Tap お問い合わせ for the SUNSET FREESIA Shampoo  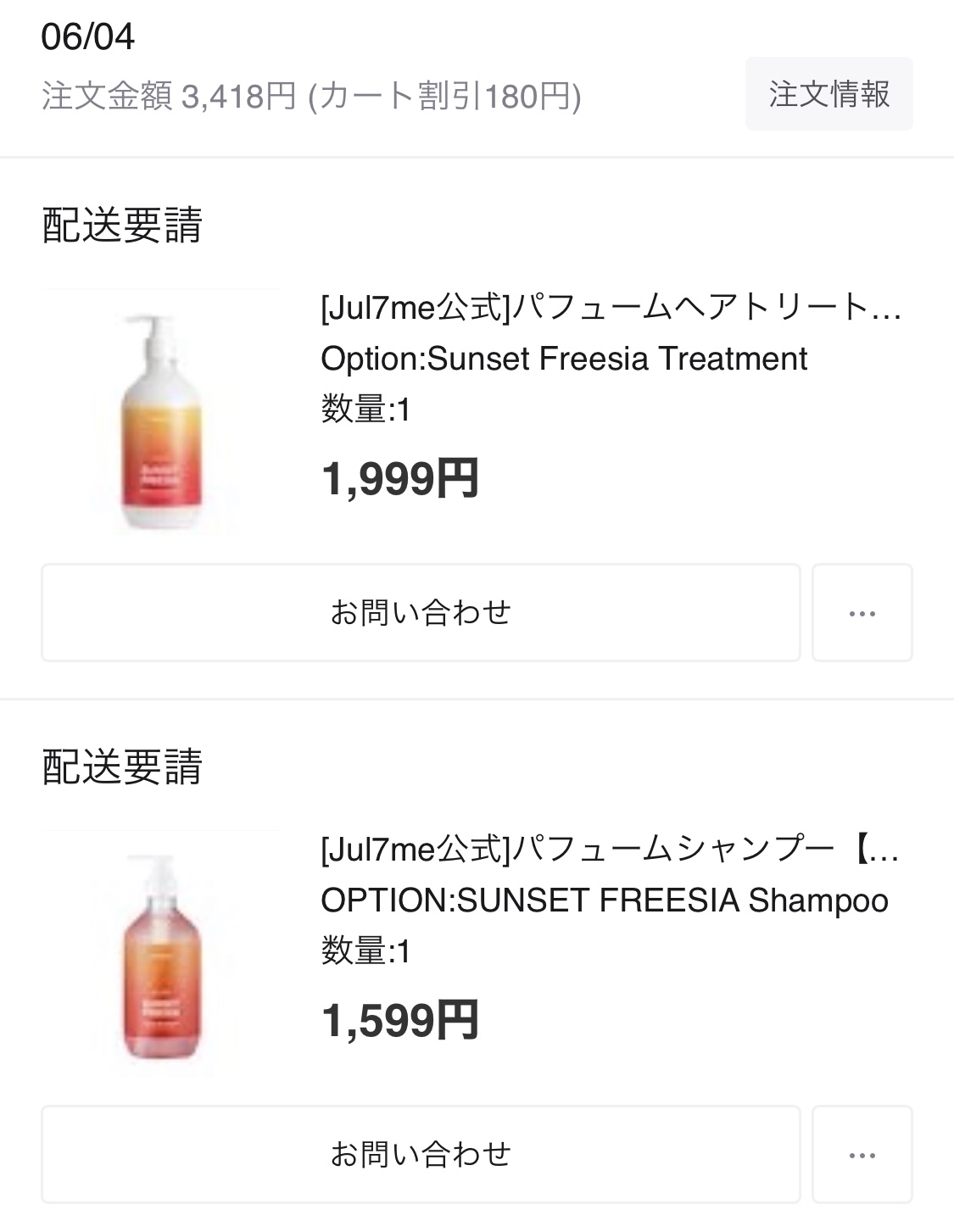[421, 1154]
